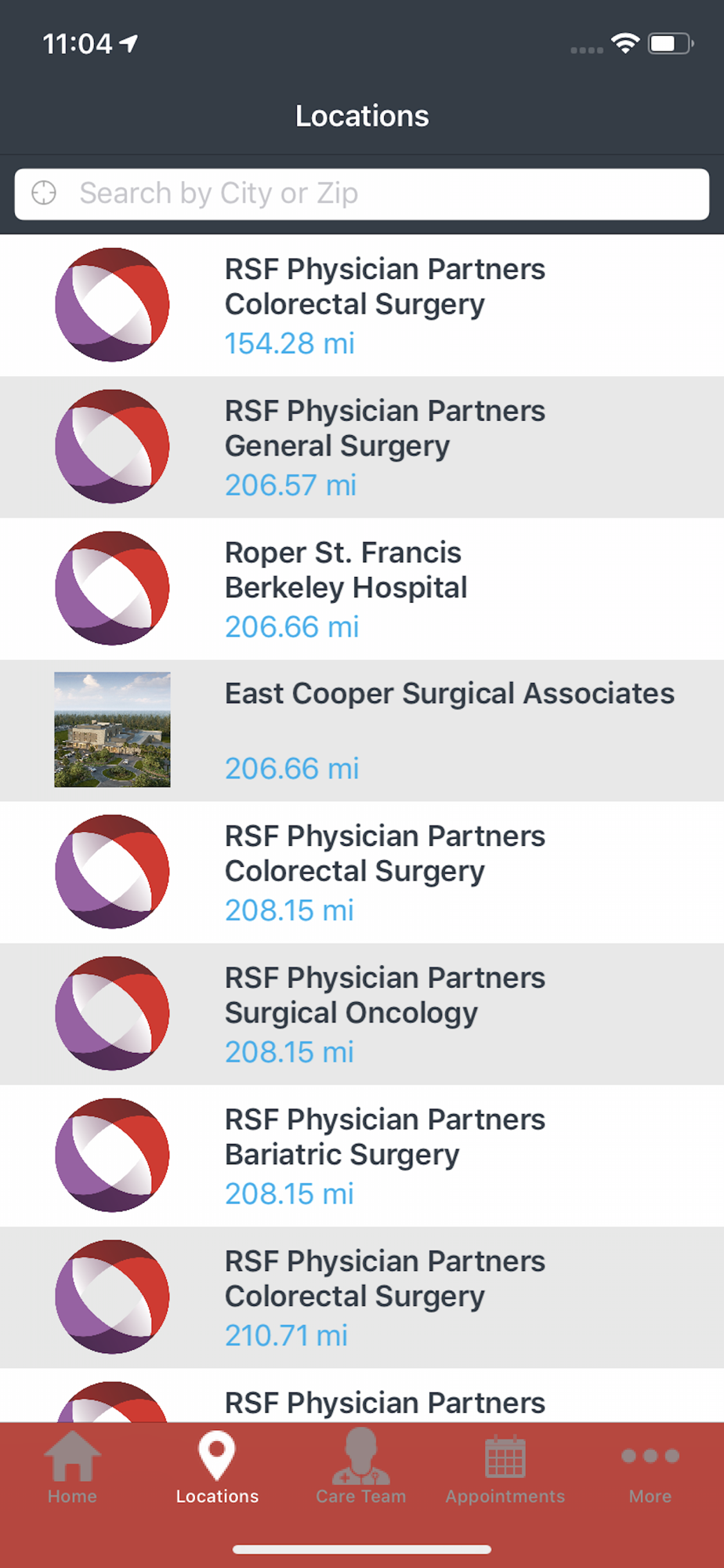View East Cooper Surgical Associates location
The height and width of the screenshot is (1568, 724).
point(362,731)
